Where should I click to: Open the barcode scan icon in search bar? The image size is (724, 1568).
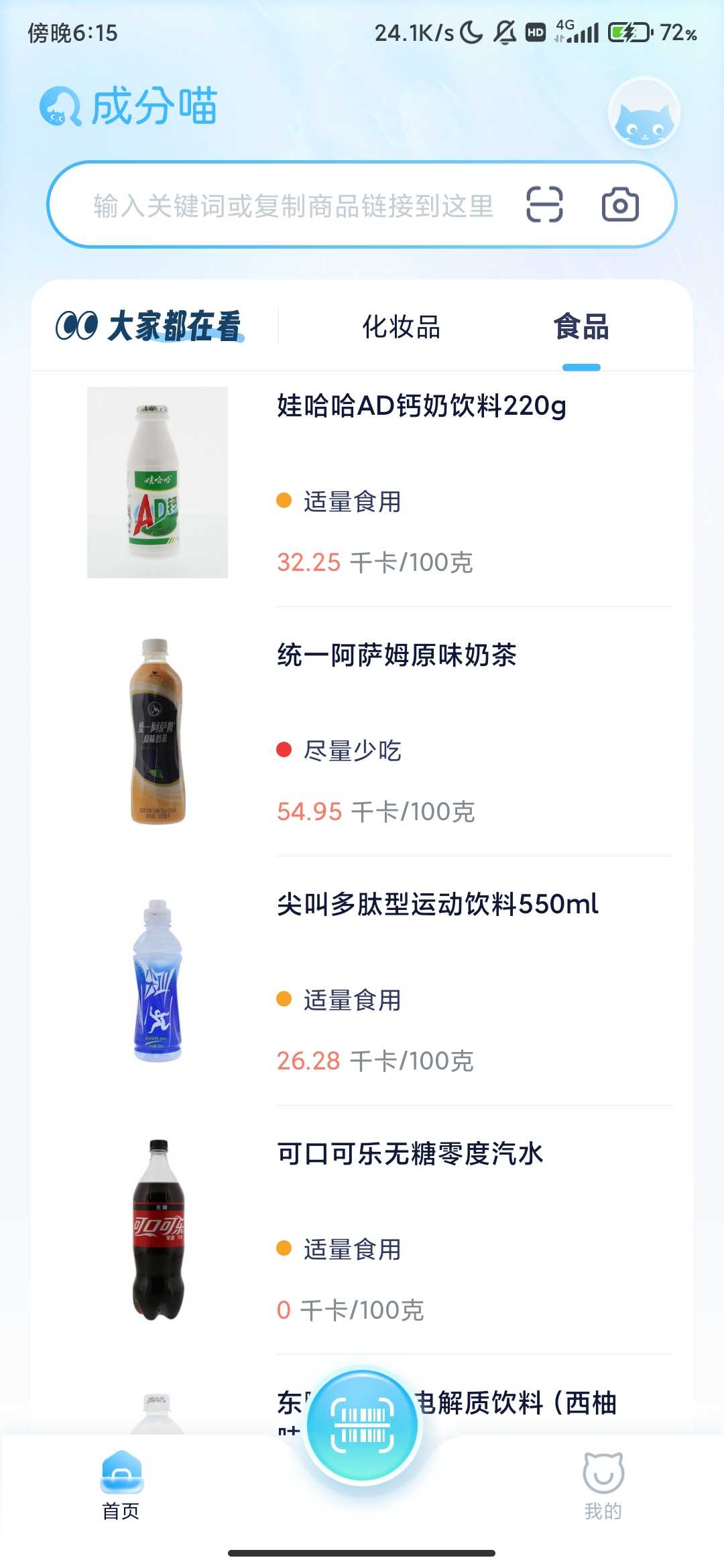pyautogui.click(x=546, y=206)
